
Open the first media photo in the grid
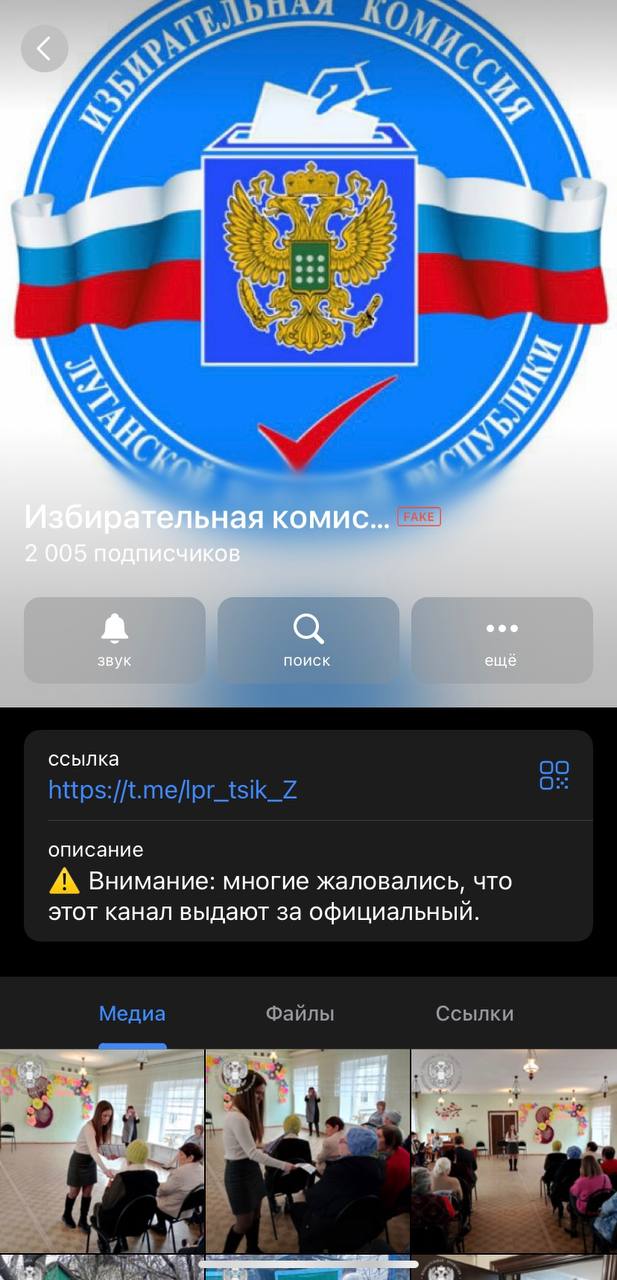(x=102, y=1150)
